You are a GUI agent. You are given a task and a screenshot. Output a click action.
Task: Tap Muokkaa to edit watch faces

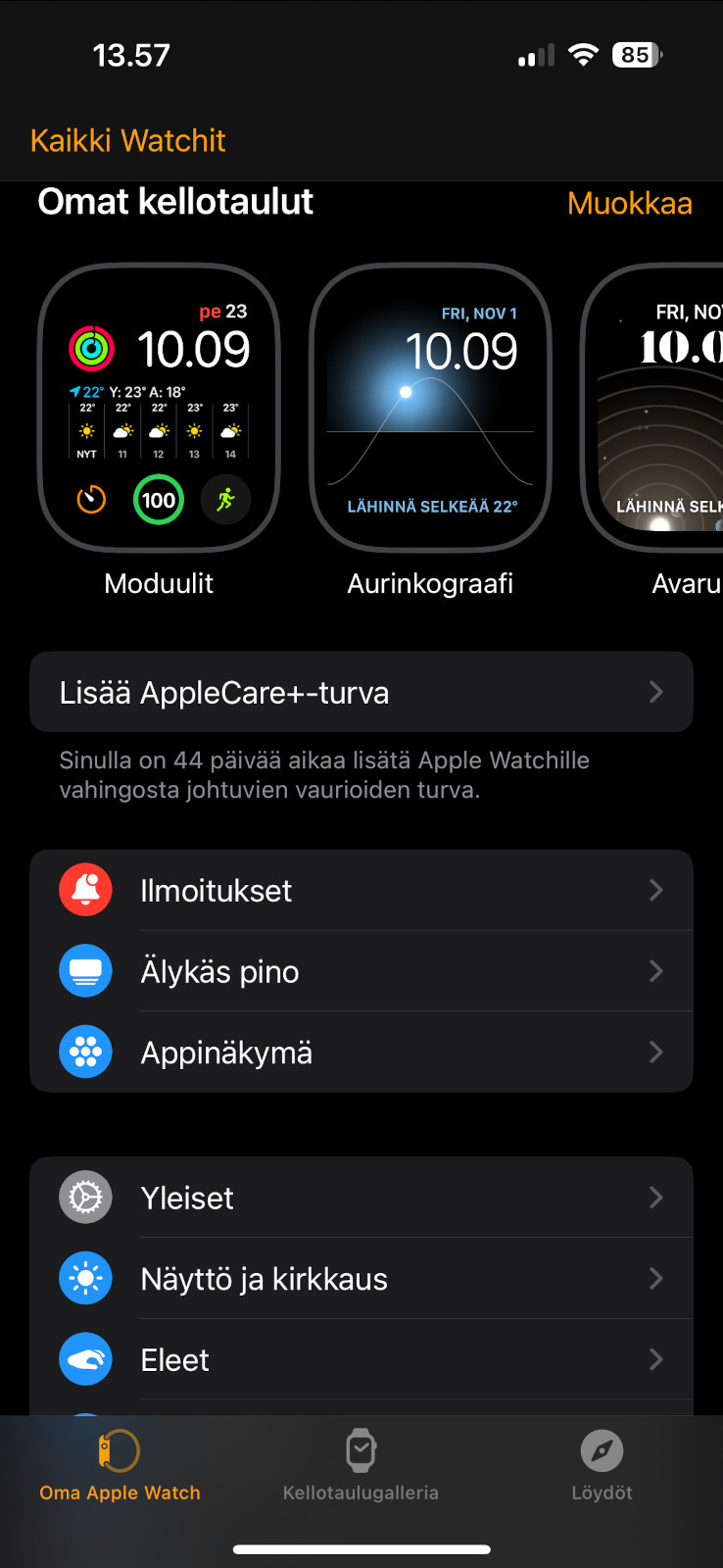(x=630, y=203)
